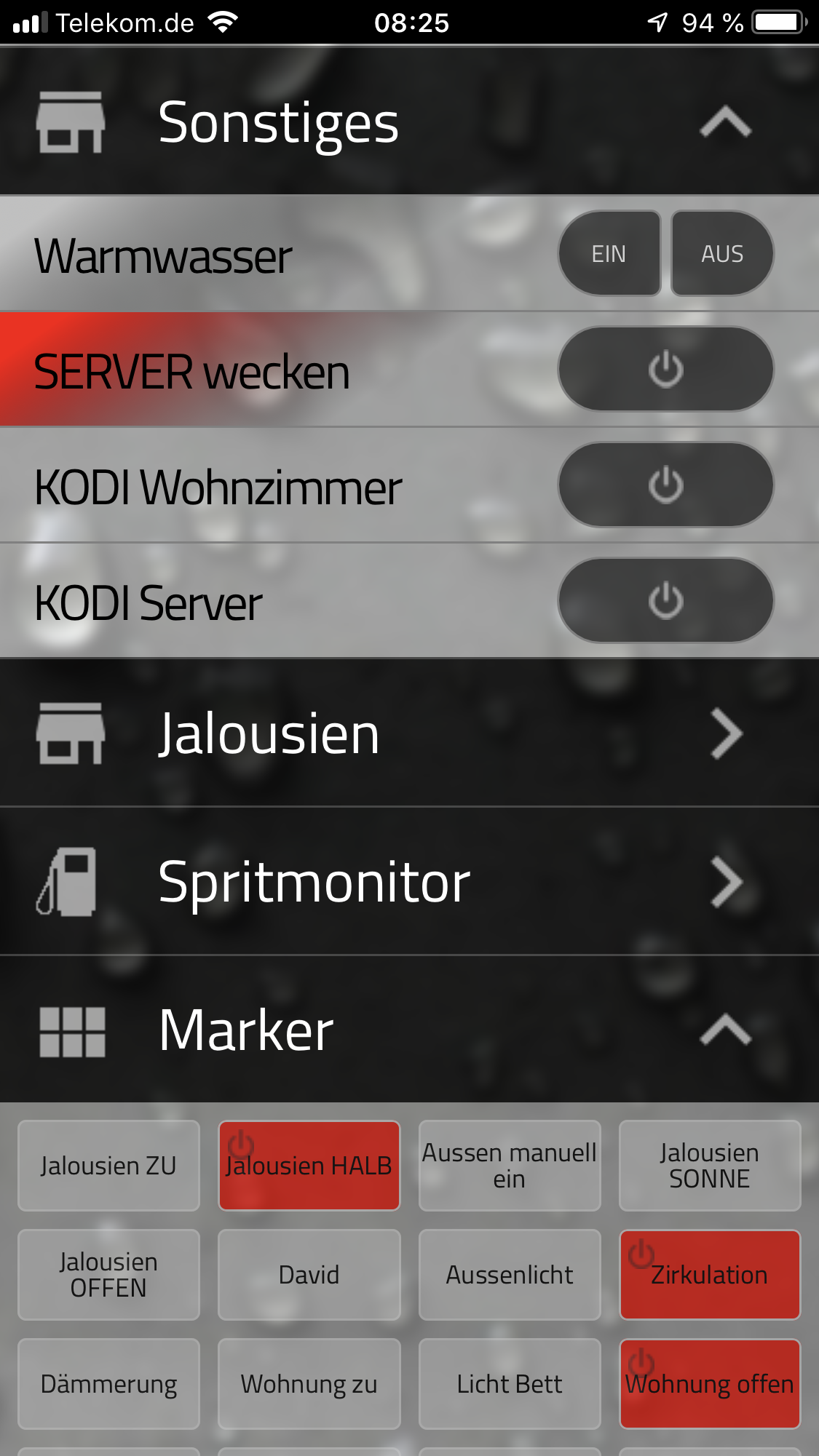This screenshot has height=1456, width=819.
Task: Tap power button for SERVER wecken
Action: tap(665, 370)
